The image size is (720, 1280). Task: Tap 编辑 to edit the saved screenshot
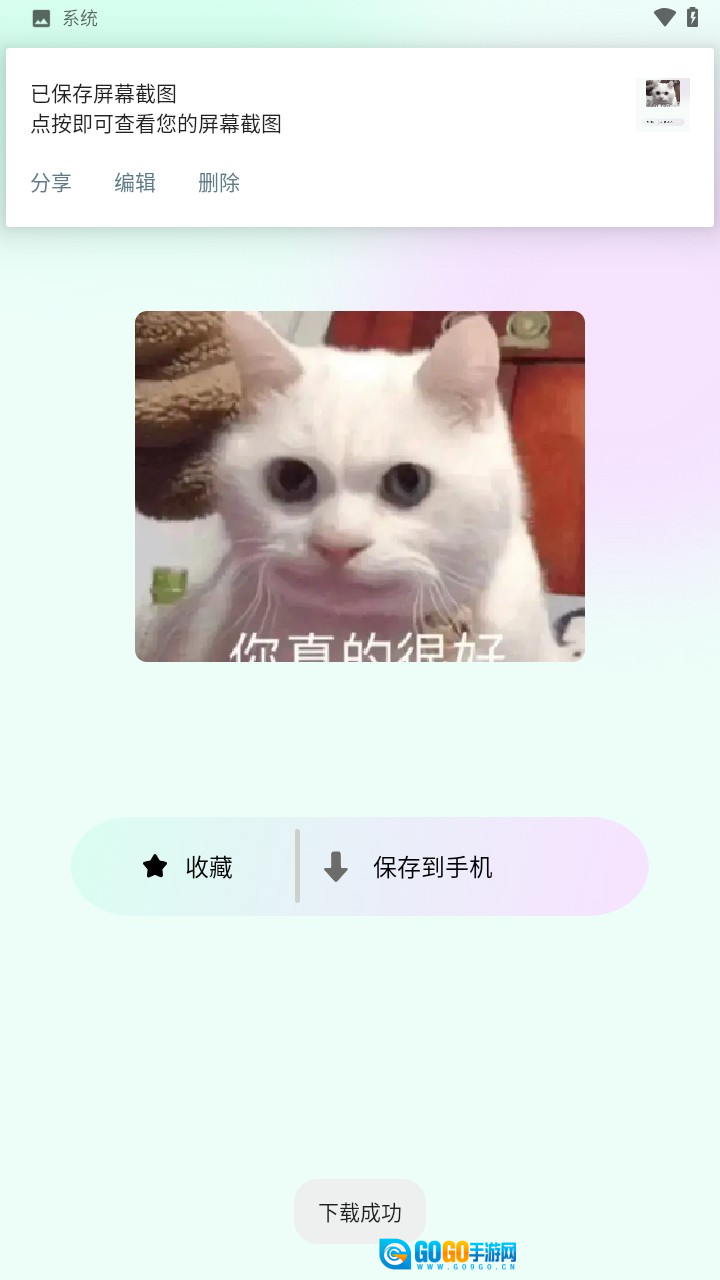point(135,183)
